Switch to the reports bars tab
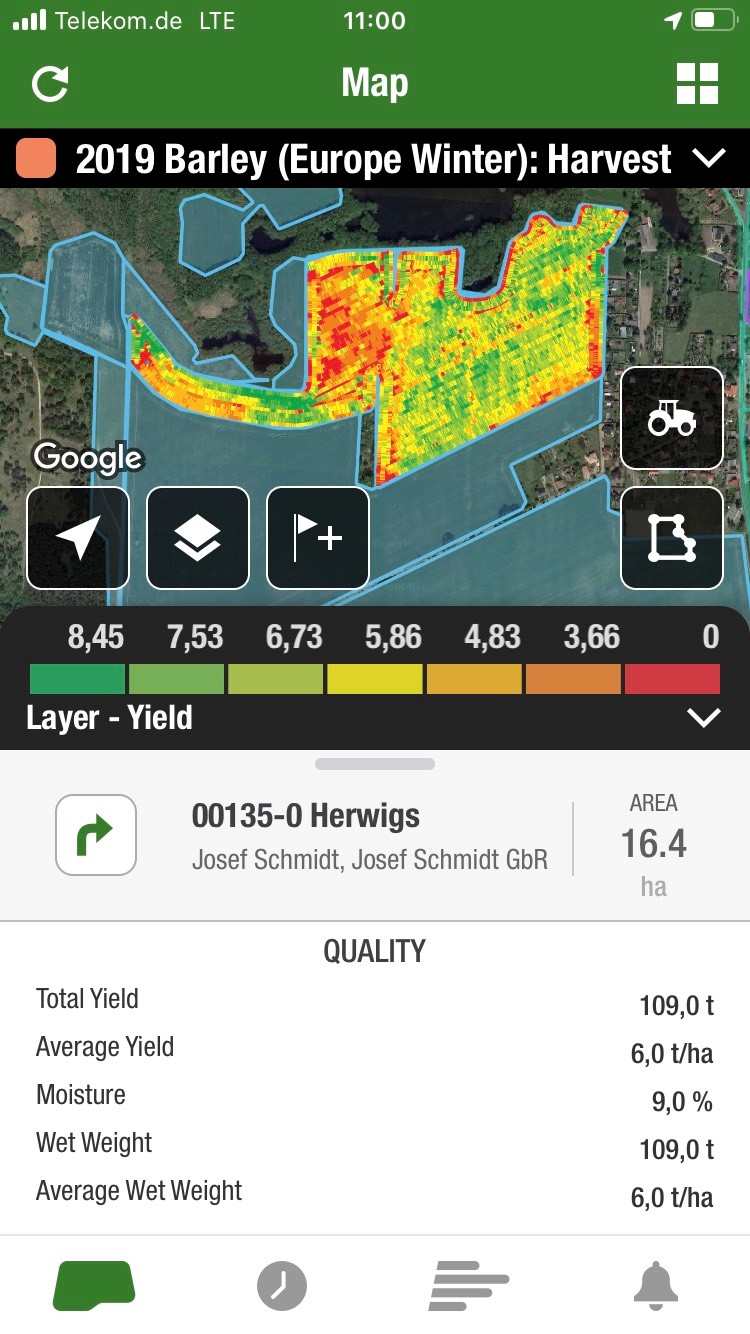Image resolution: width=750 pixels, height=1334 pixels. (x=469, y=1285)
